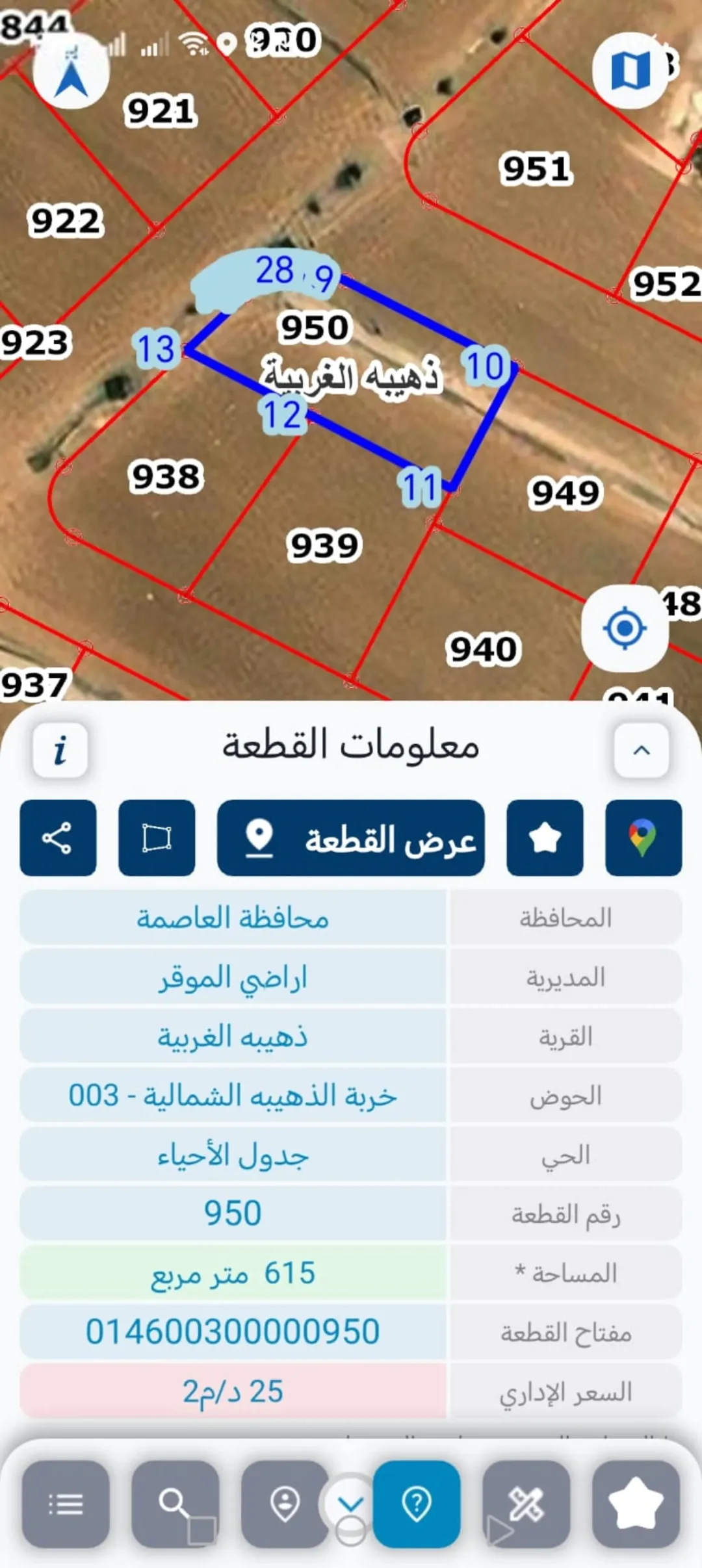Collapse the parcel information panel
702x1568 pixels.
pos(642,750)
